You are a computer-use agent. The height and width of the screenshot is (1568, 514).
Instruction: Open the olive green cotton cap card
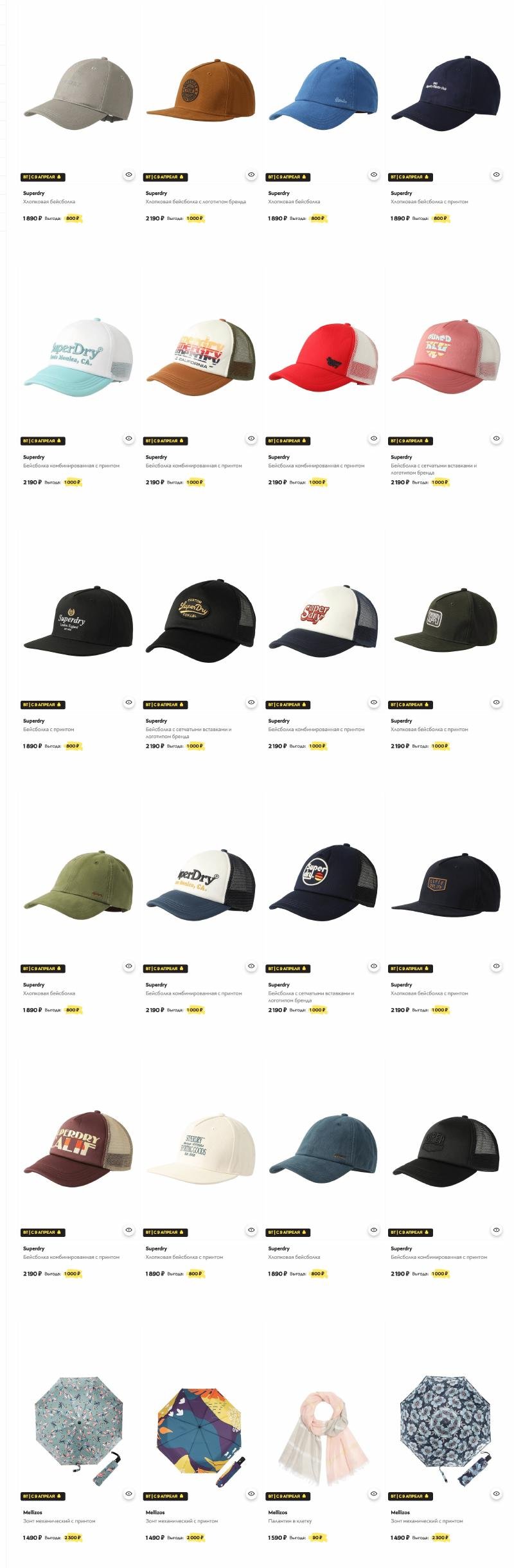78,884
